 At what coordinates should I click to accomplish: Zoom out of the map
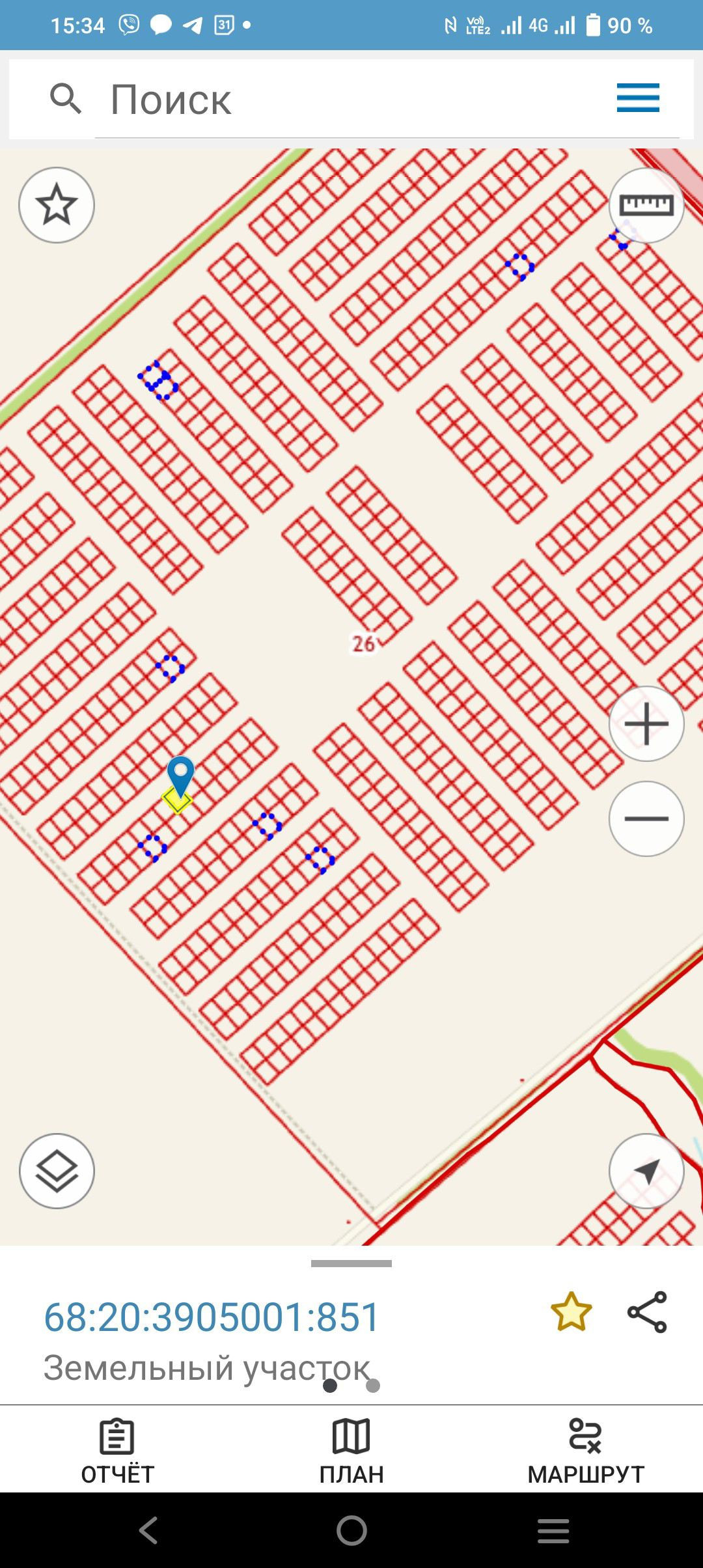646,819
